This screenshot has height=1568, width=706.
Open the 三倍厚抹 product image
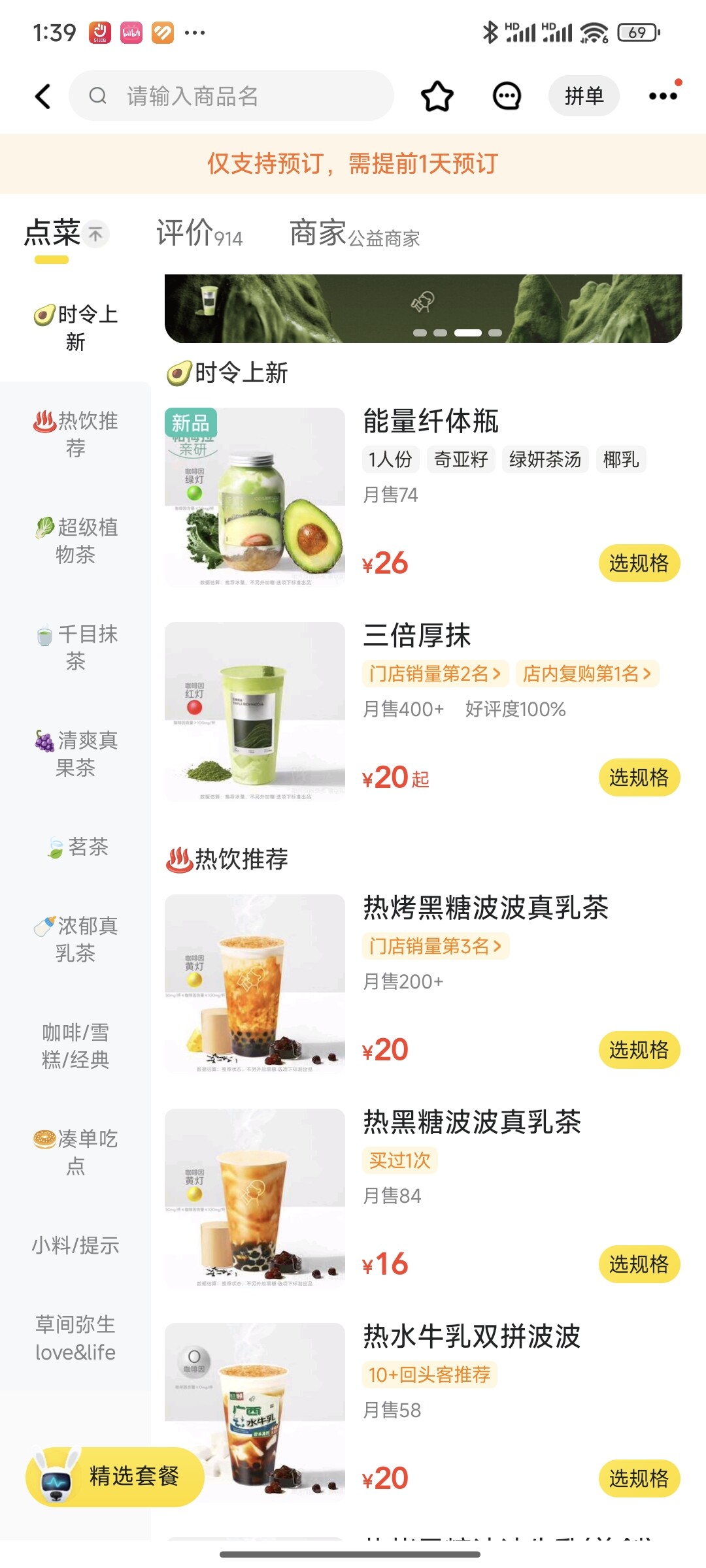[255, 712]
